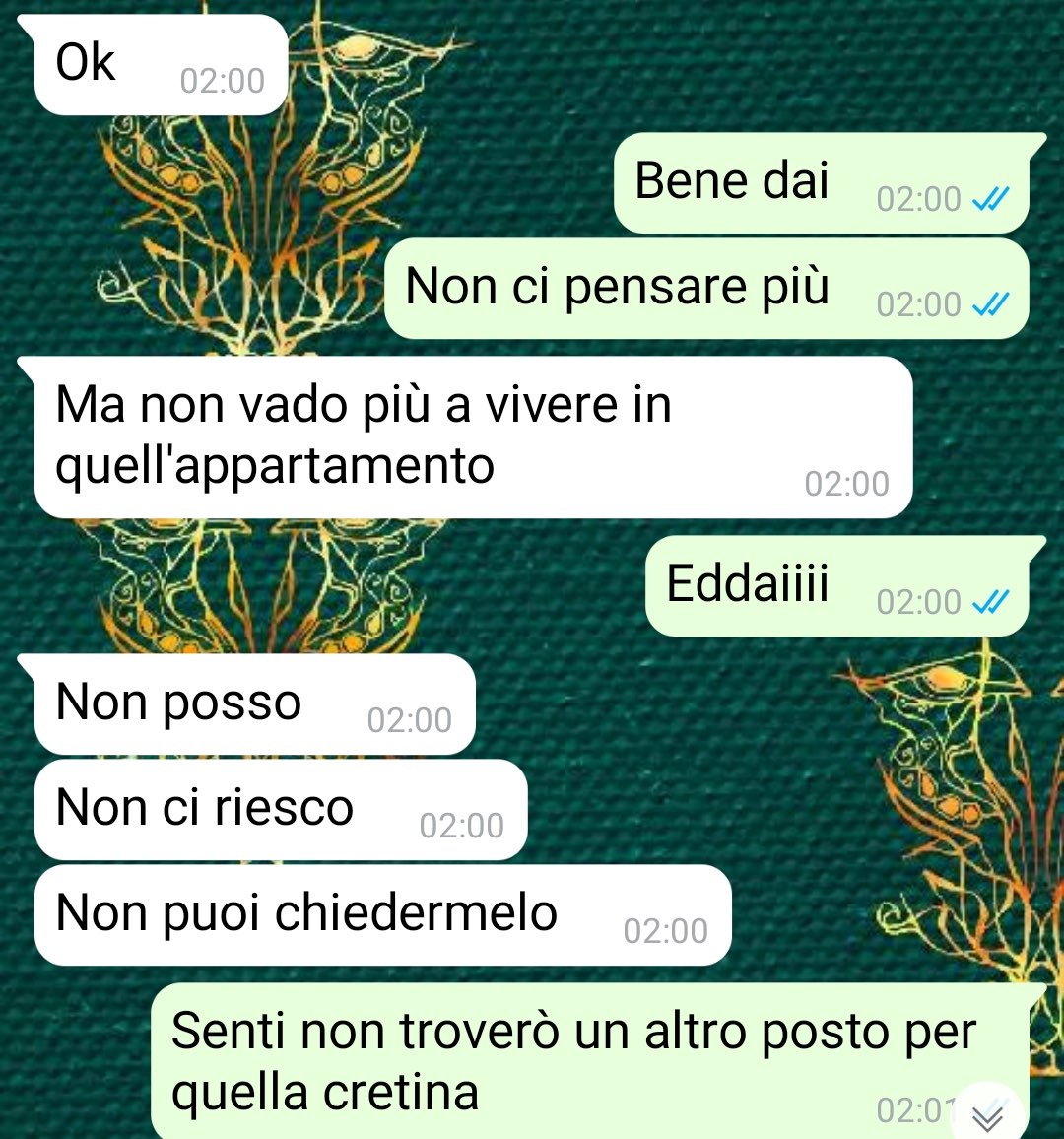Jump to latest messages with the down-arrow button
The height and width of the screenshot is (1139, 1064).
pos(988,1114)
